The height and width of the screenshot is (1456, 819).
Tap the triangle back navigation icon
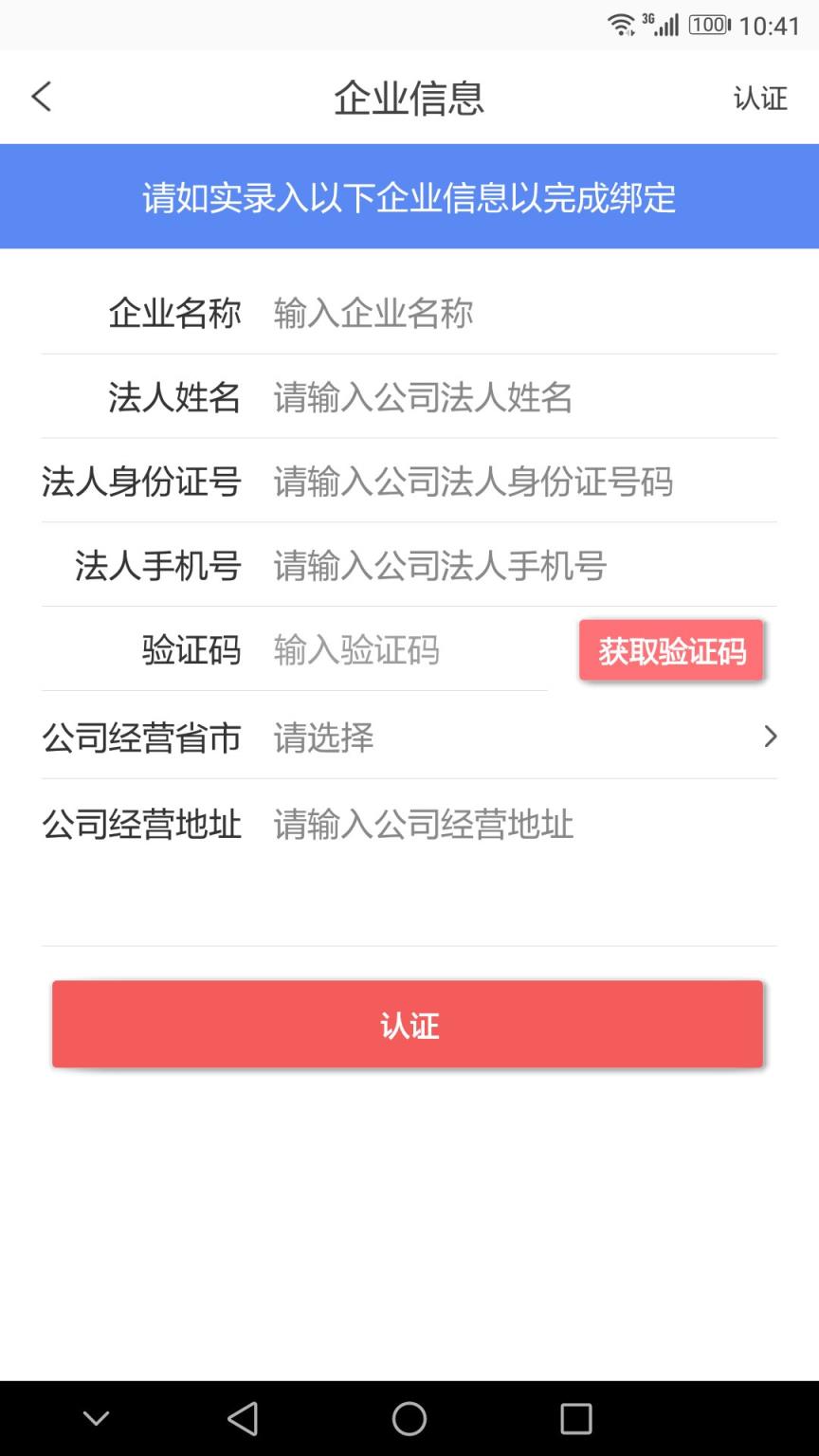tap(245, 1419)
